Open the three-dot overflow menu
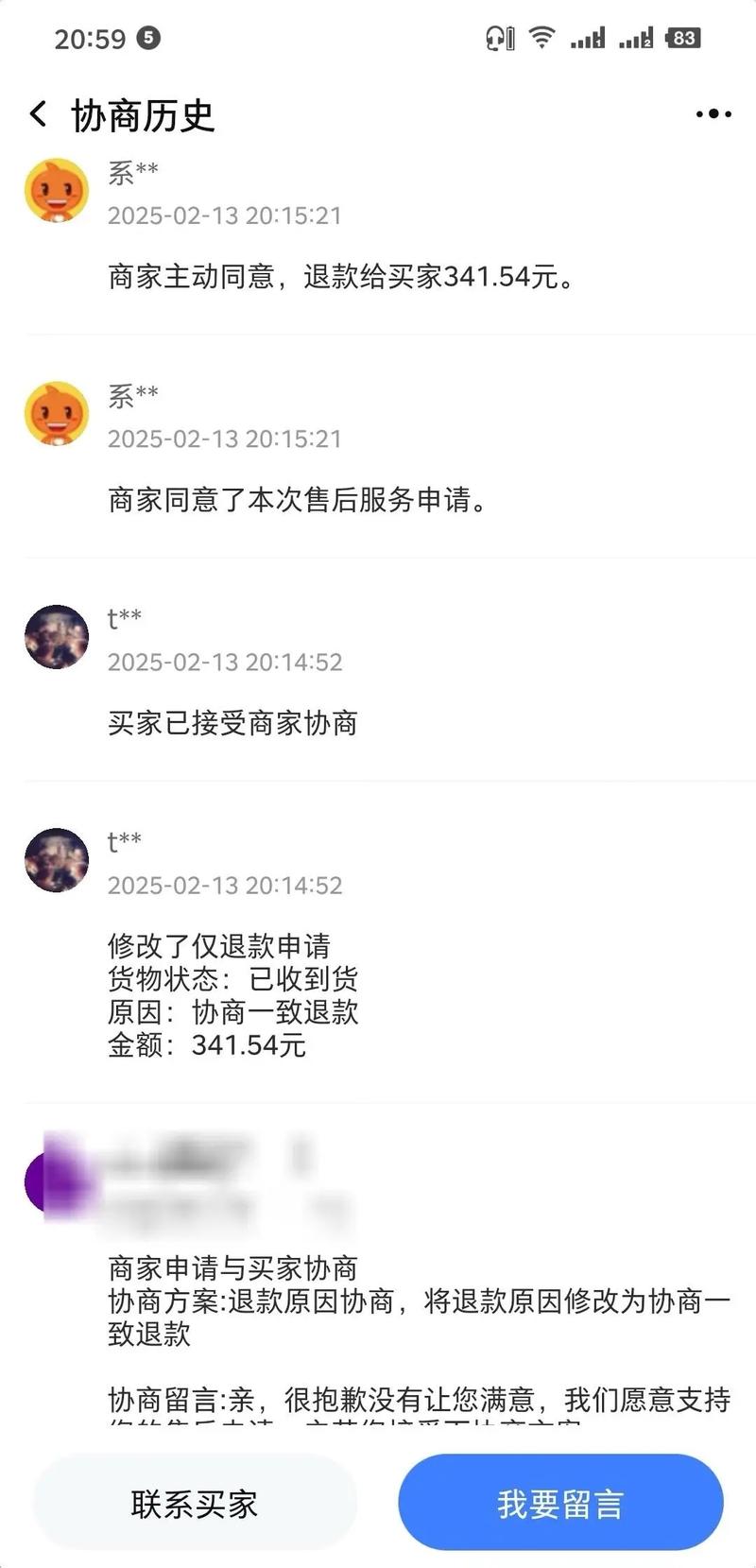Viewport: 756px width, 1568px height. tap(713, 114)
